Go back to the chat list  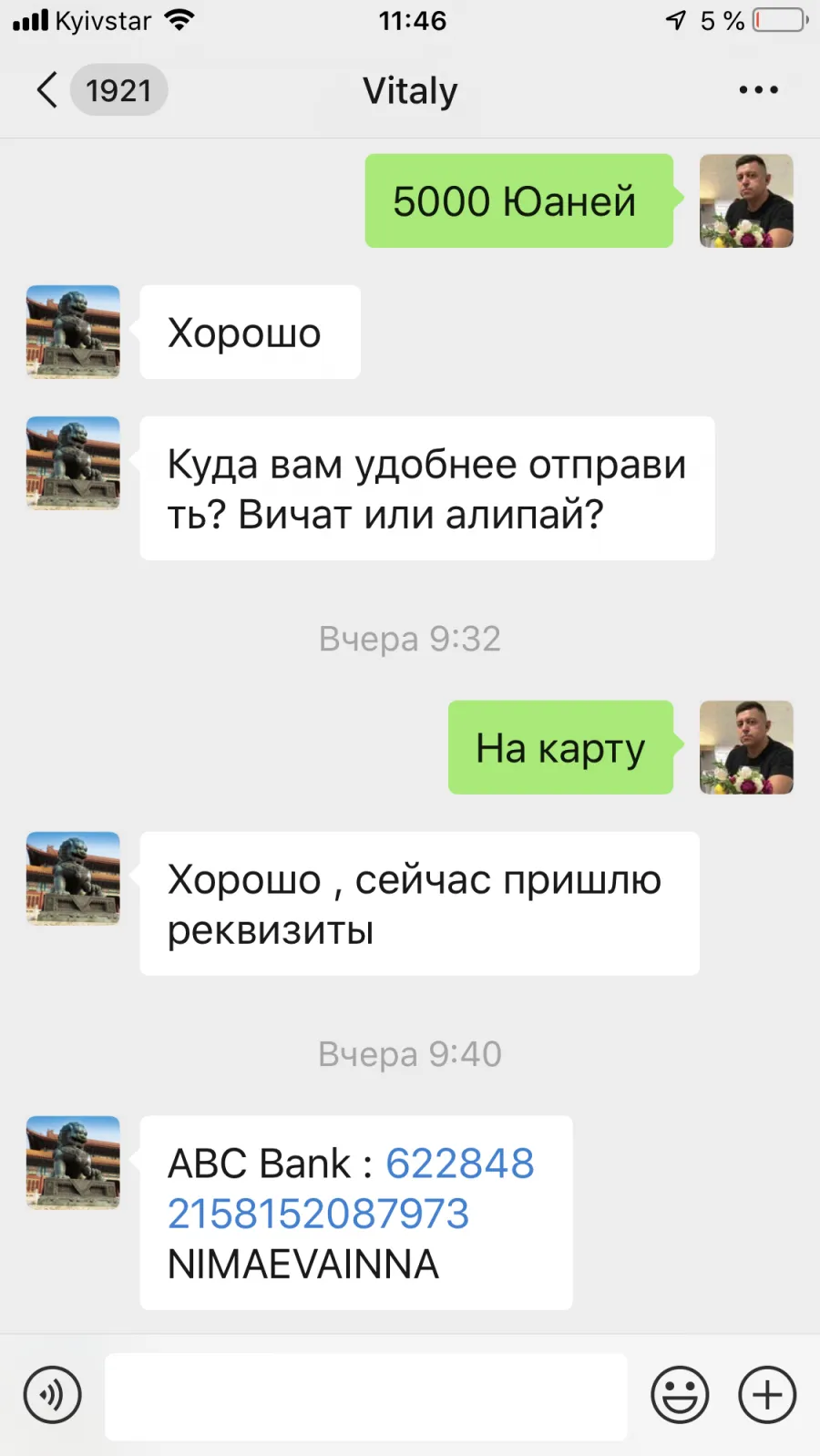click(x=47, y=90)
